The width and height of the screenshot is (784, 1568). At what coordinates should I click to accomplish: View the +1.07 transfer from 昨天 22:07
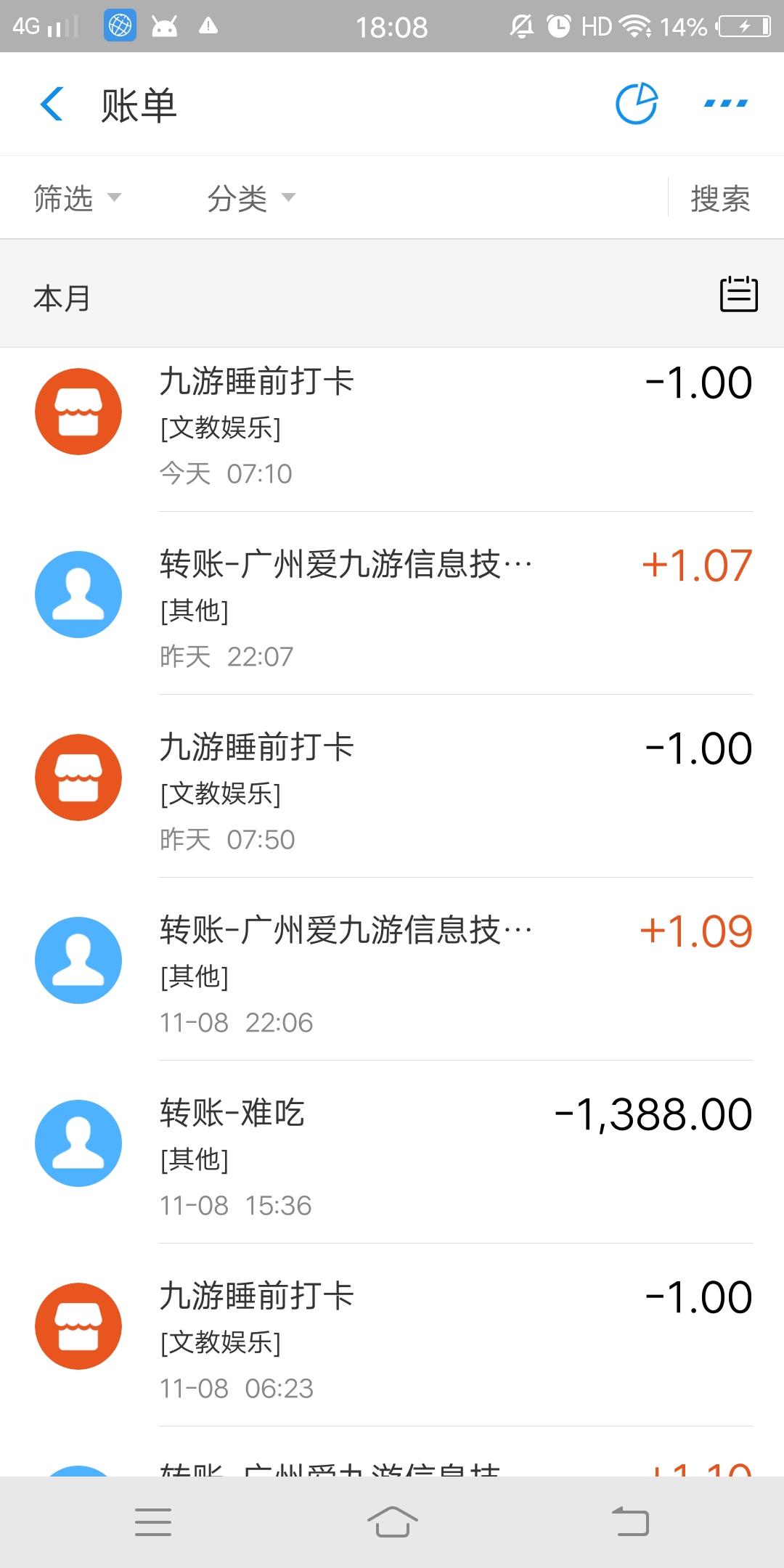(392, 603)
